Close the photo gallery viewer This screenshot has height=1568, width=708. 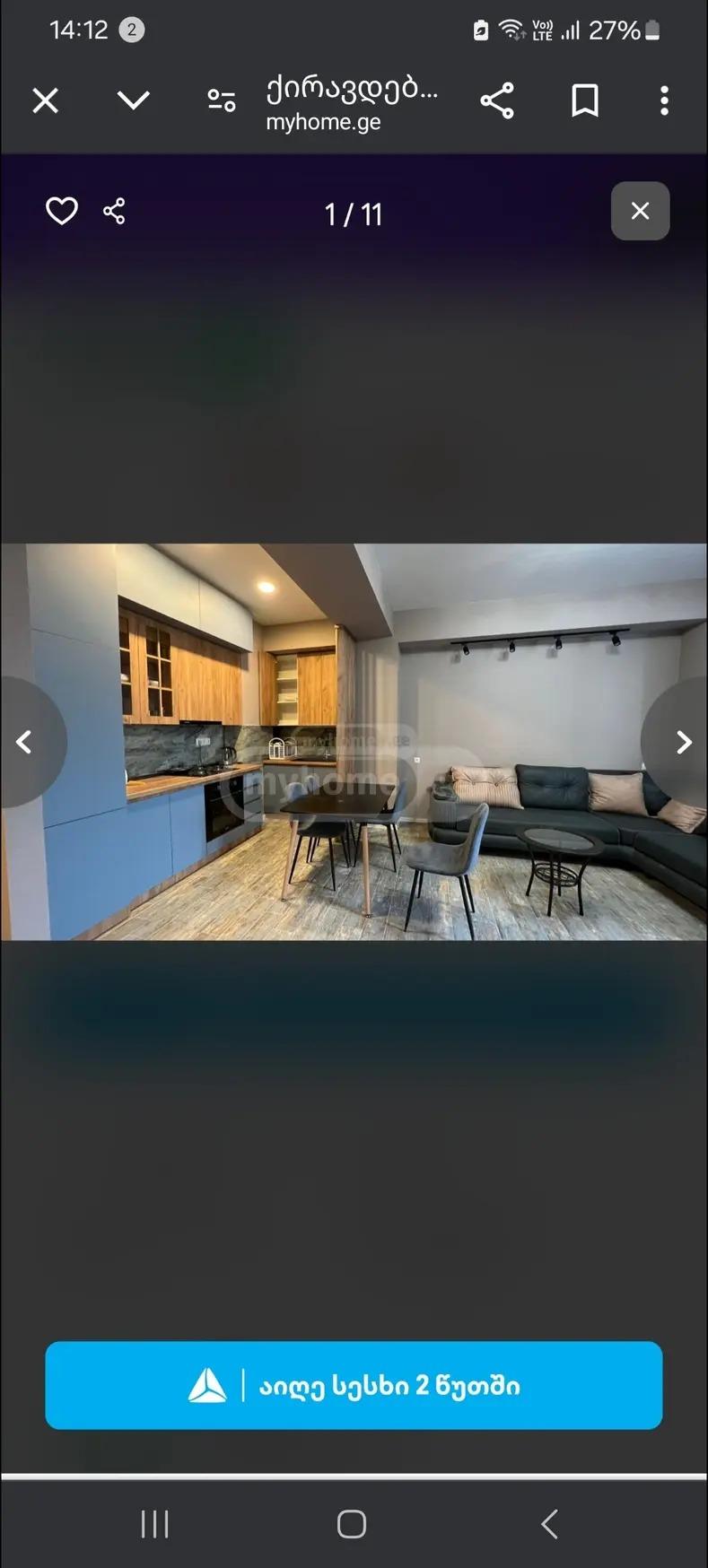640,211
